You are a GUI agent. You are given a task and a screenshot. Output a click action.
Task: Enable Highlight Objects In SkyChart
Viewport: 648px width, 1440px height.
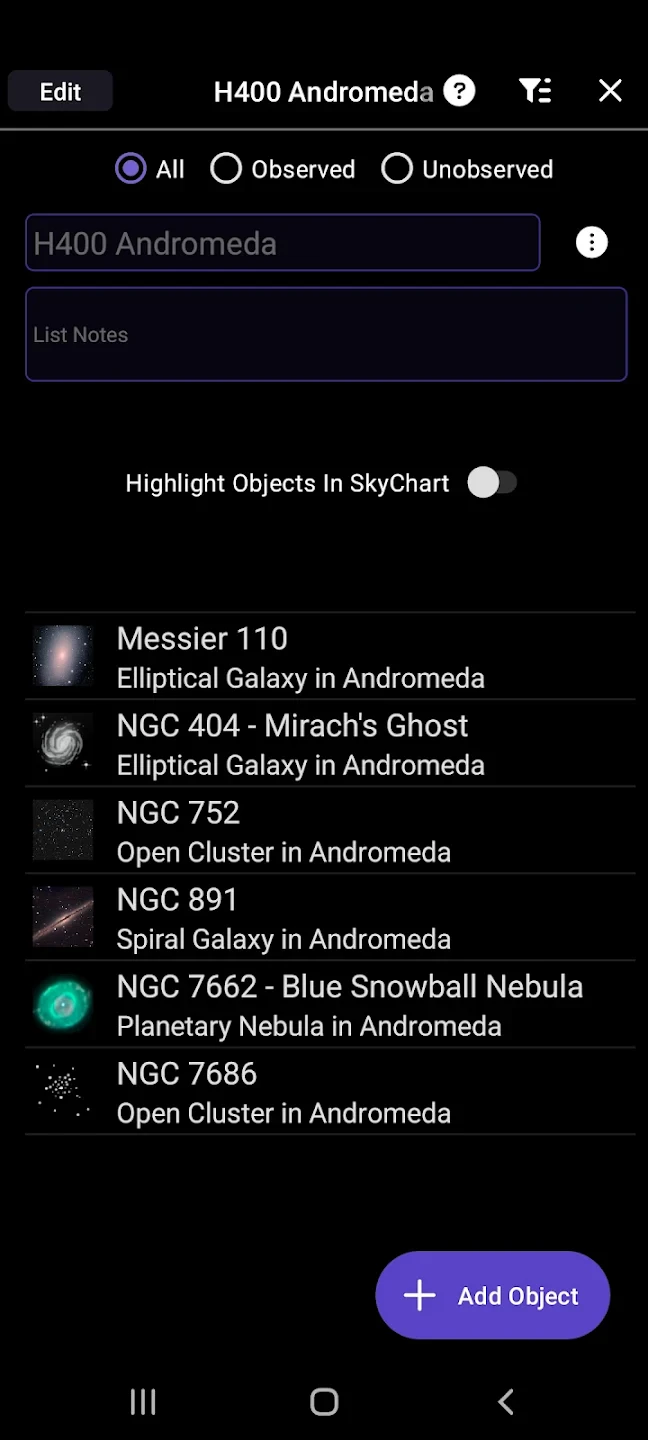pyautogui.click(x=492, y=483)
